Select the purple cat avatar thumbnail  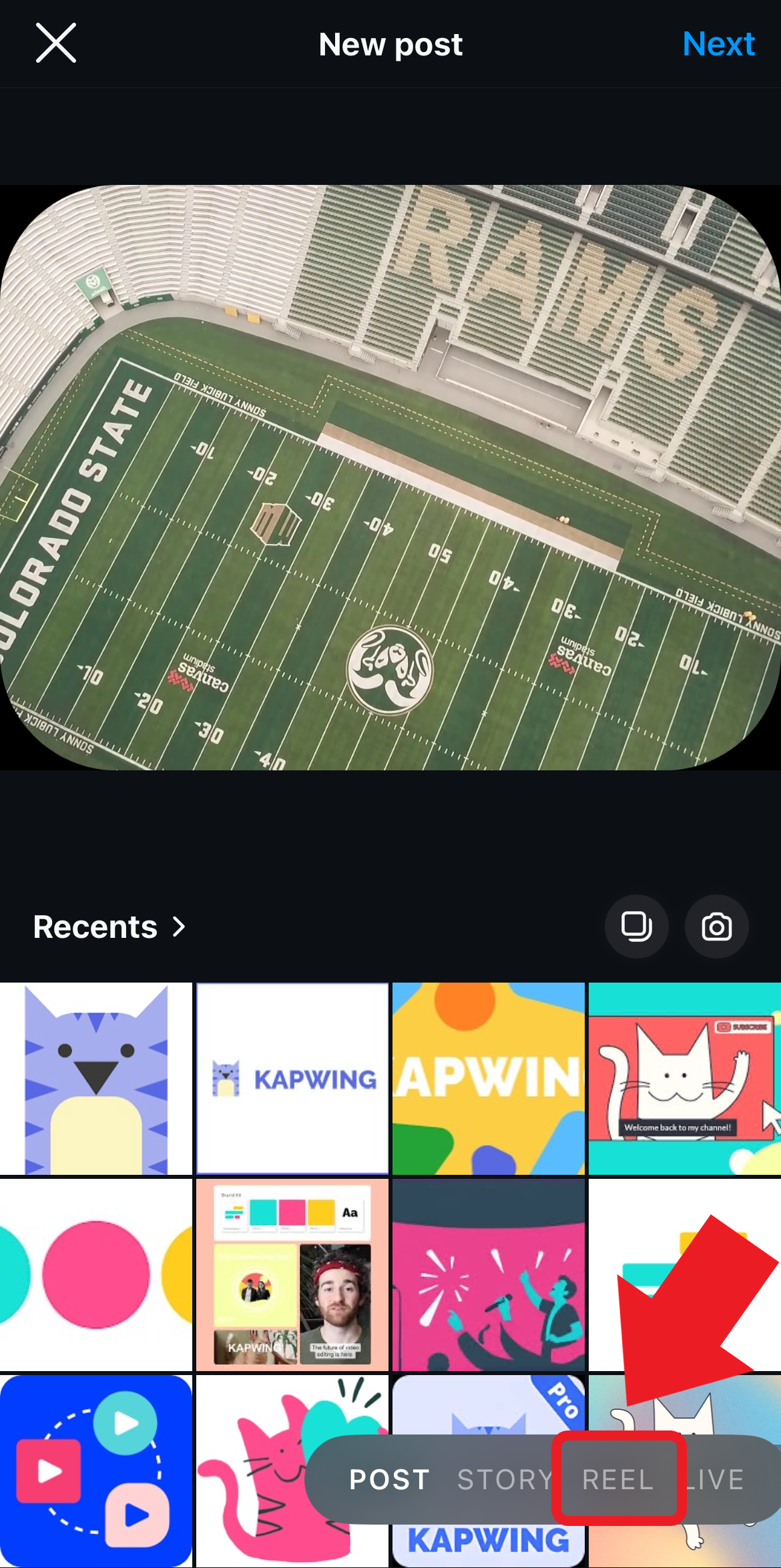97,1075
